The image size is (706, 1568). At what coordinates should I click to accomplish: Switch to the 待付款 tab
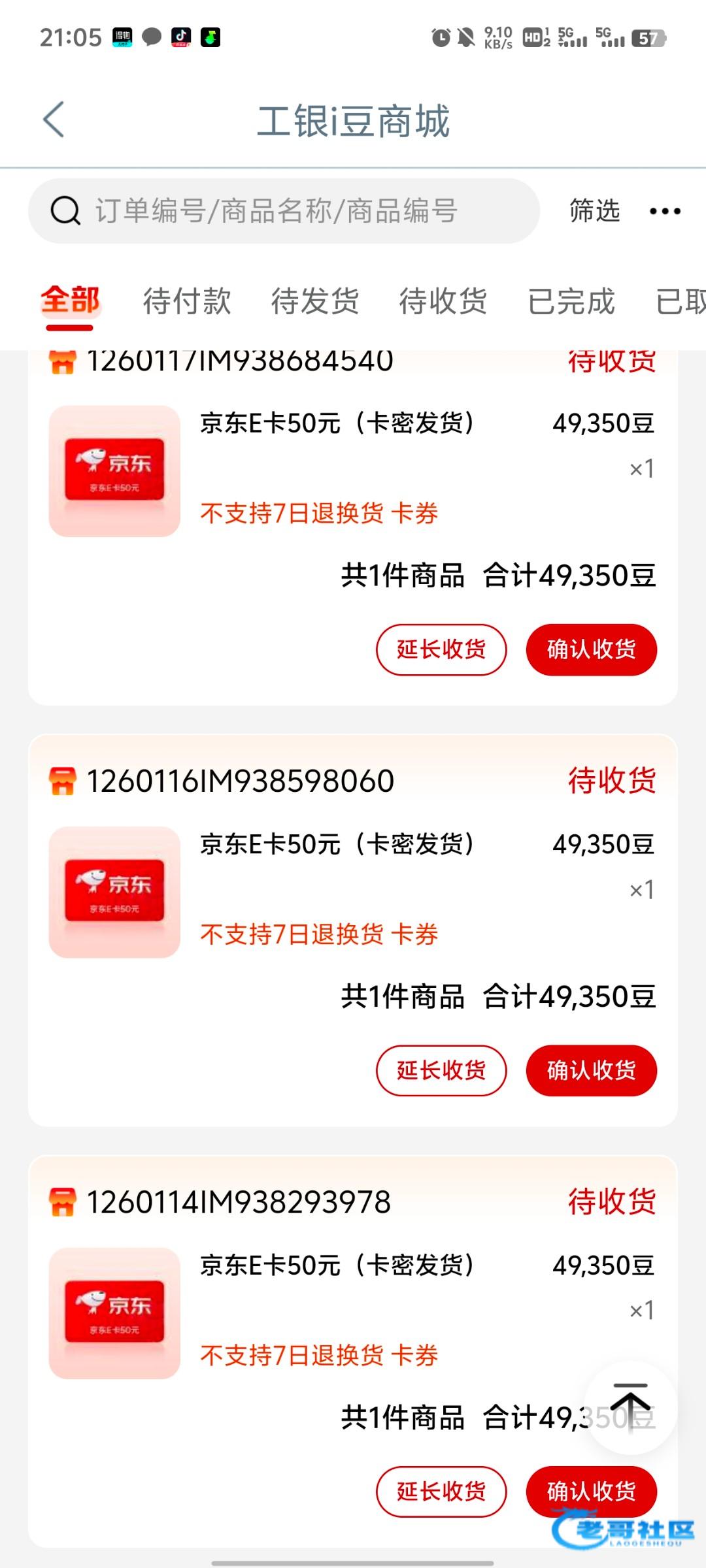[x=187, y=301]
